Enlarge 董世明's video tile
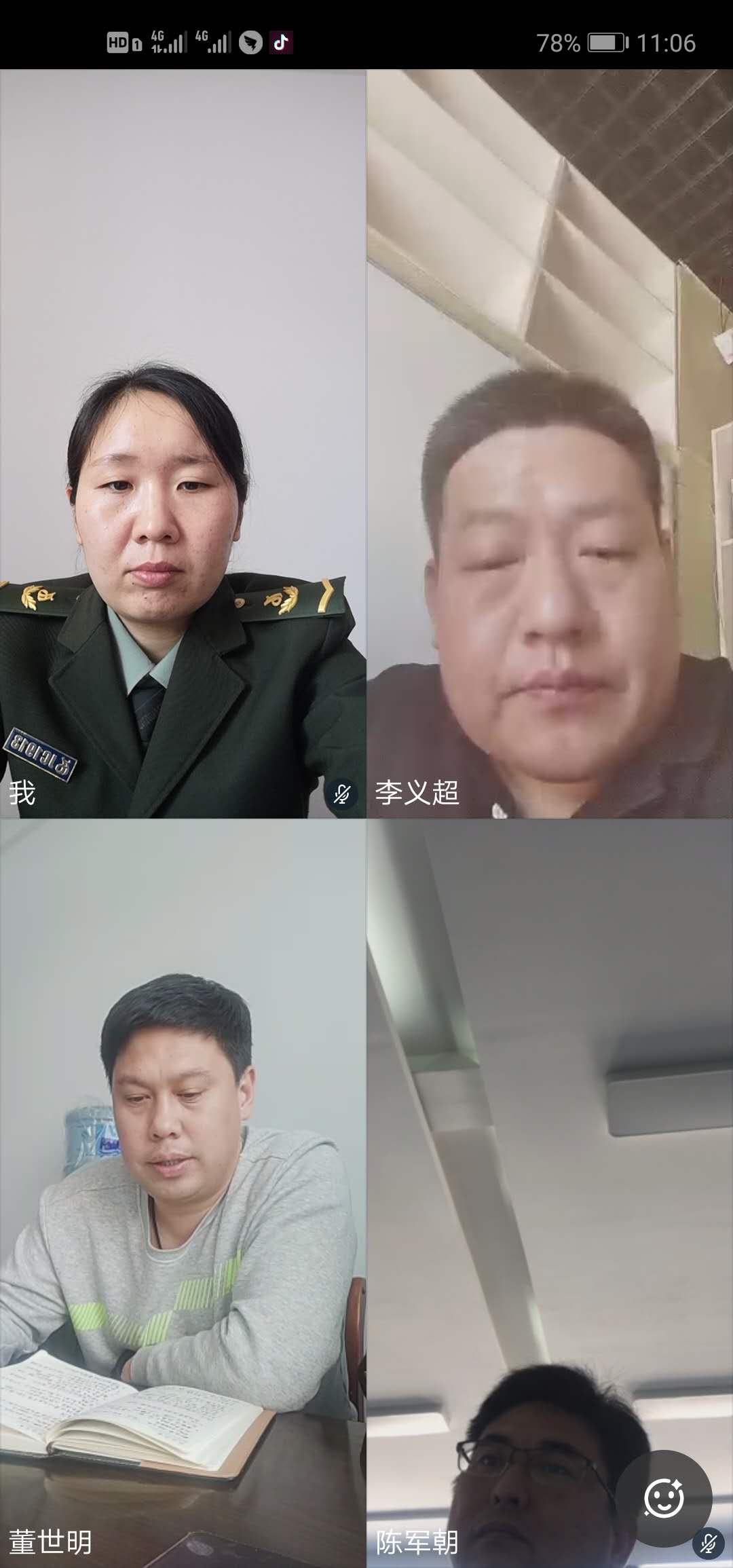The height and width of the screenshot is (1568, 733). (183, 1193)
